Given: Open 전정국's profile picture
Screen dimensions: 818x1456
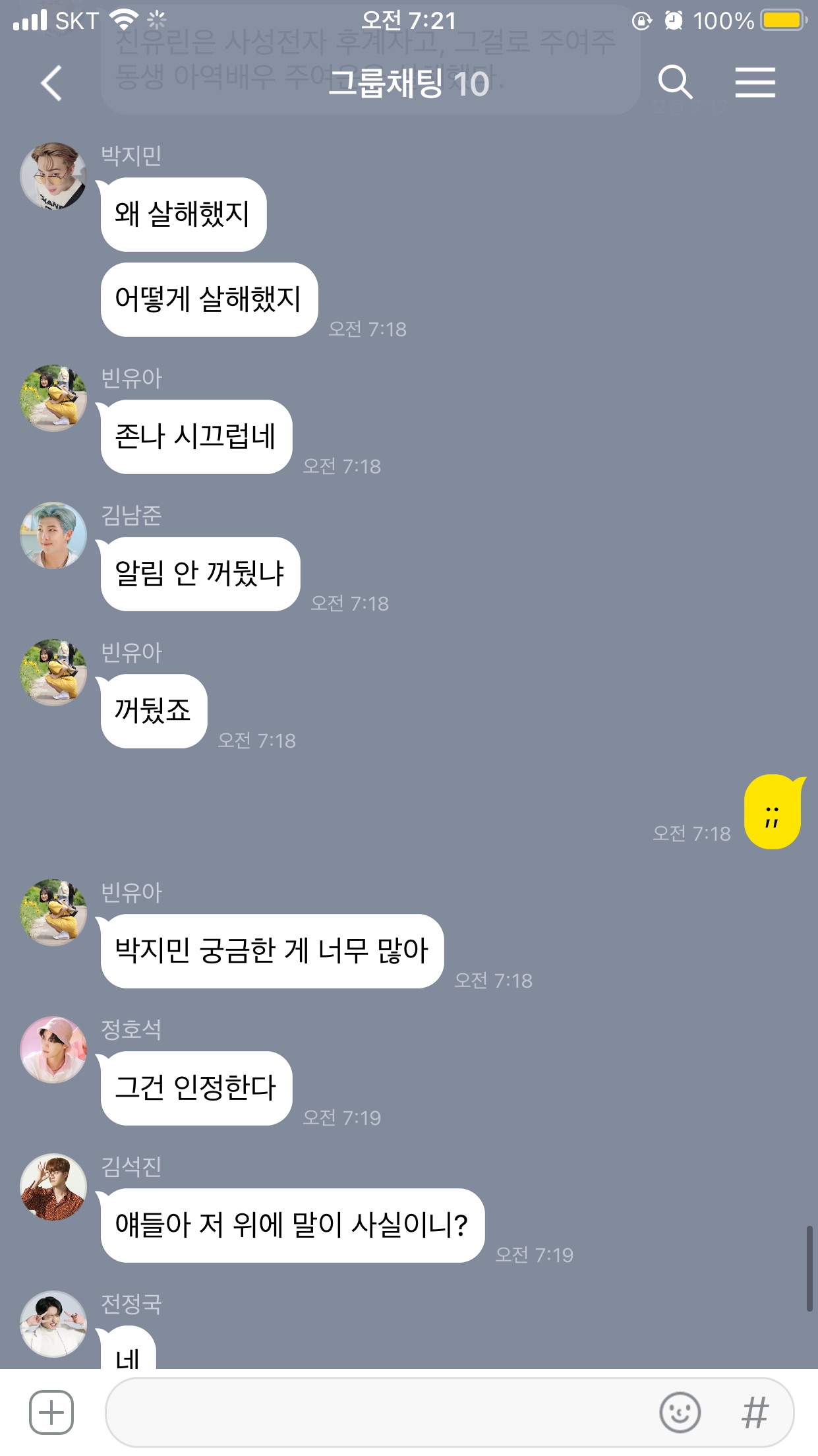Looking at the screenshot, I should pos(53,1323).
